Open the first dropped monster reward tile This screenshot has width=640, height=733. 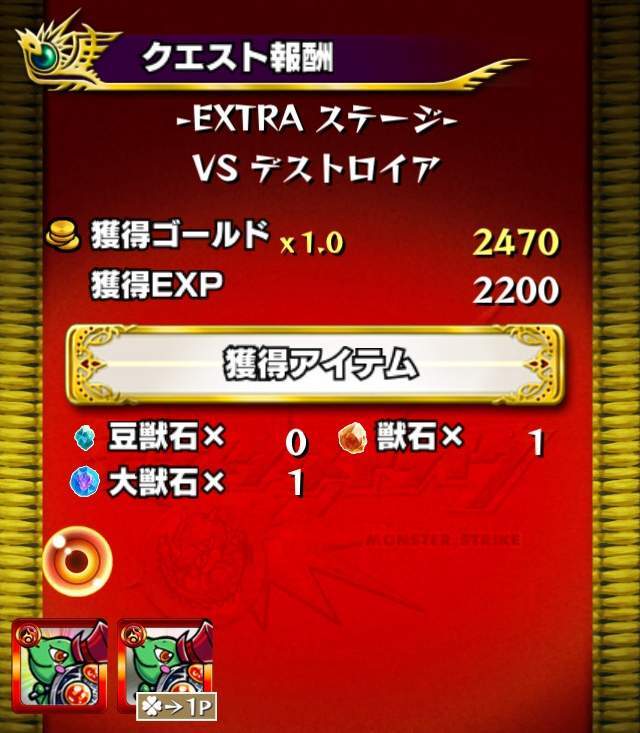60,666
